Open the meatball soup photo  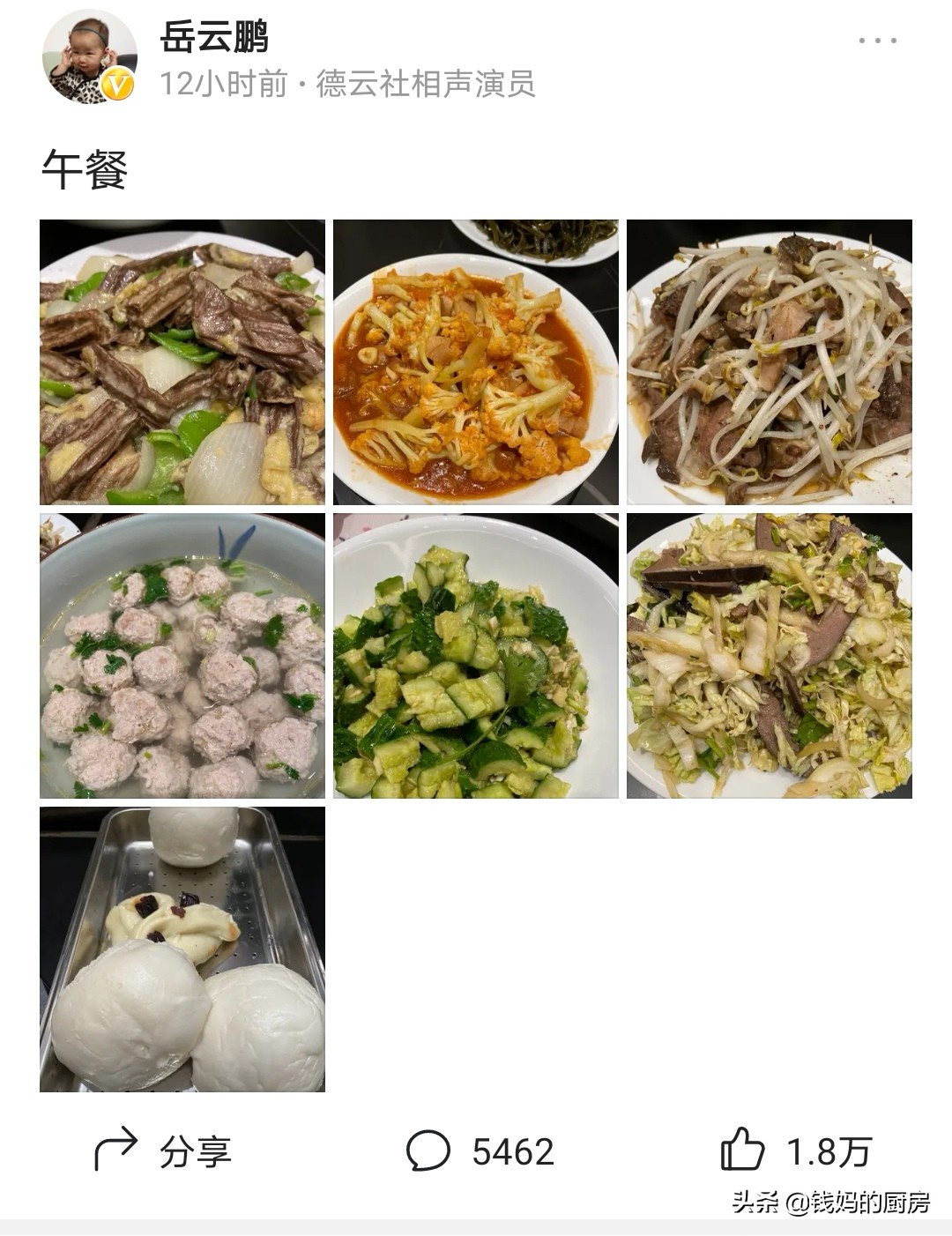(x=182, y=656)
